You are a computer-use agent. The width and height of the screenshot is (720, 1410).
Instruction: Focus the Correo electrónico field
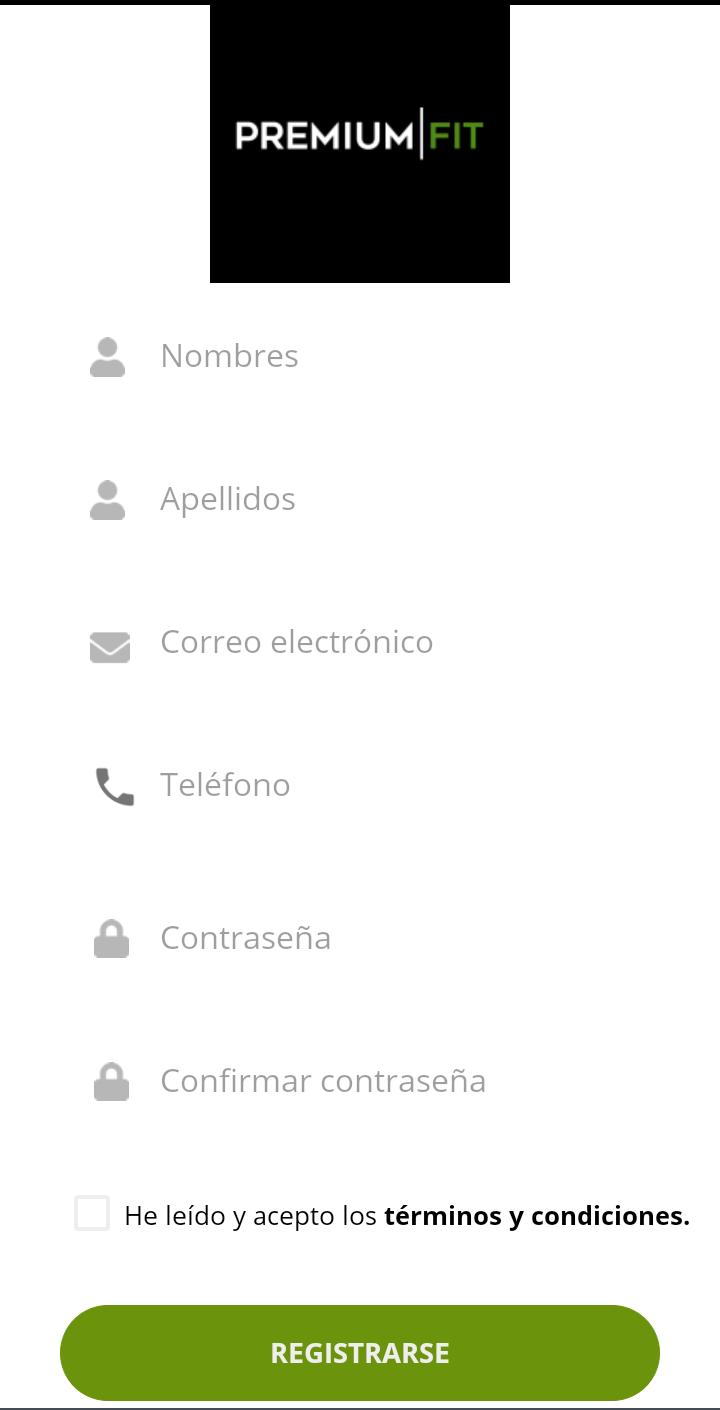pyautogui.click(x=400, y=642)
